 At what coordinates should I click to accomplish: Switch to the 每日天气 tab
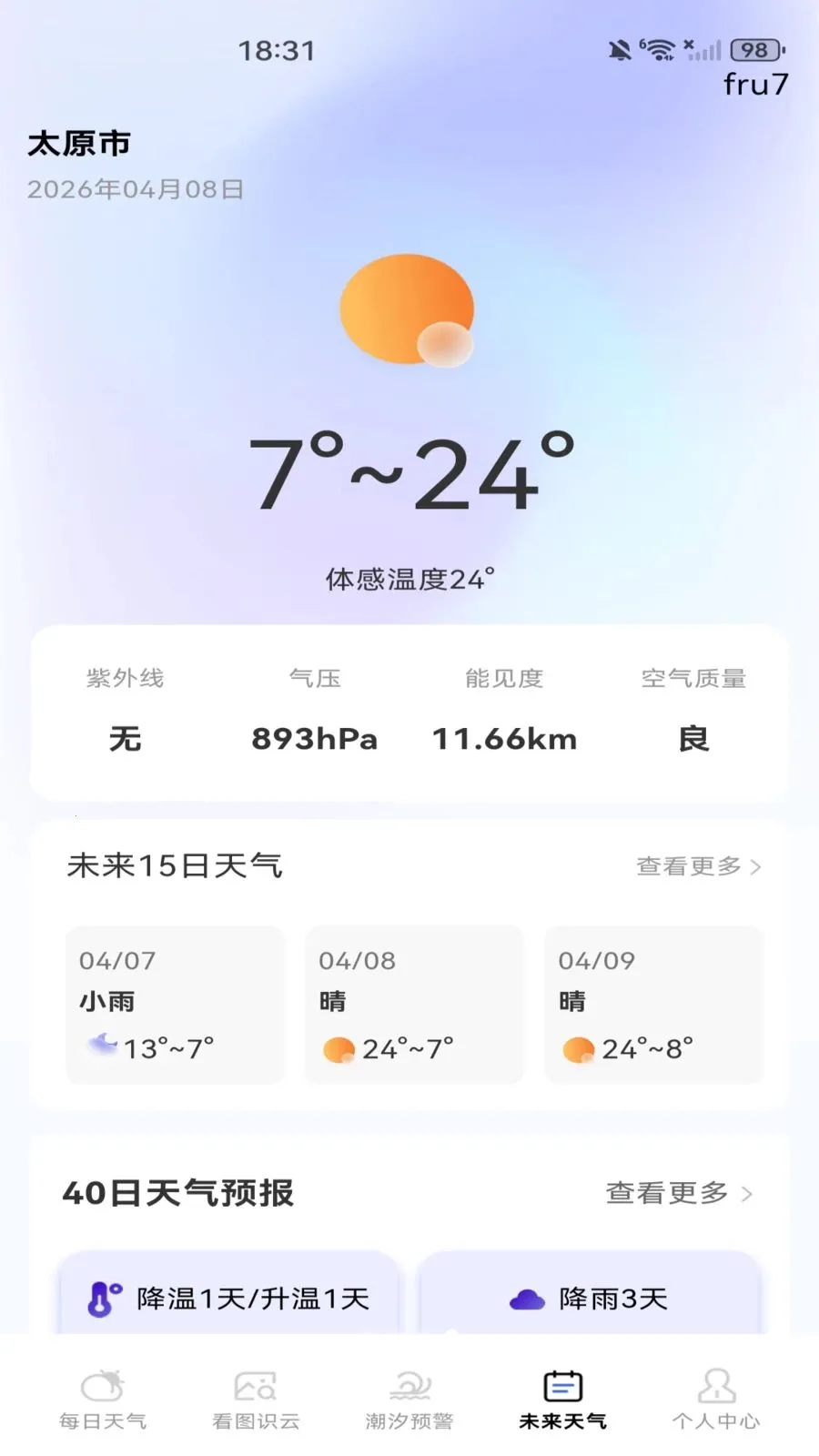(x=103, y=1400)
